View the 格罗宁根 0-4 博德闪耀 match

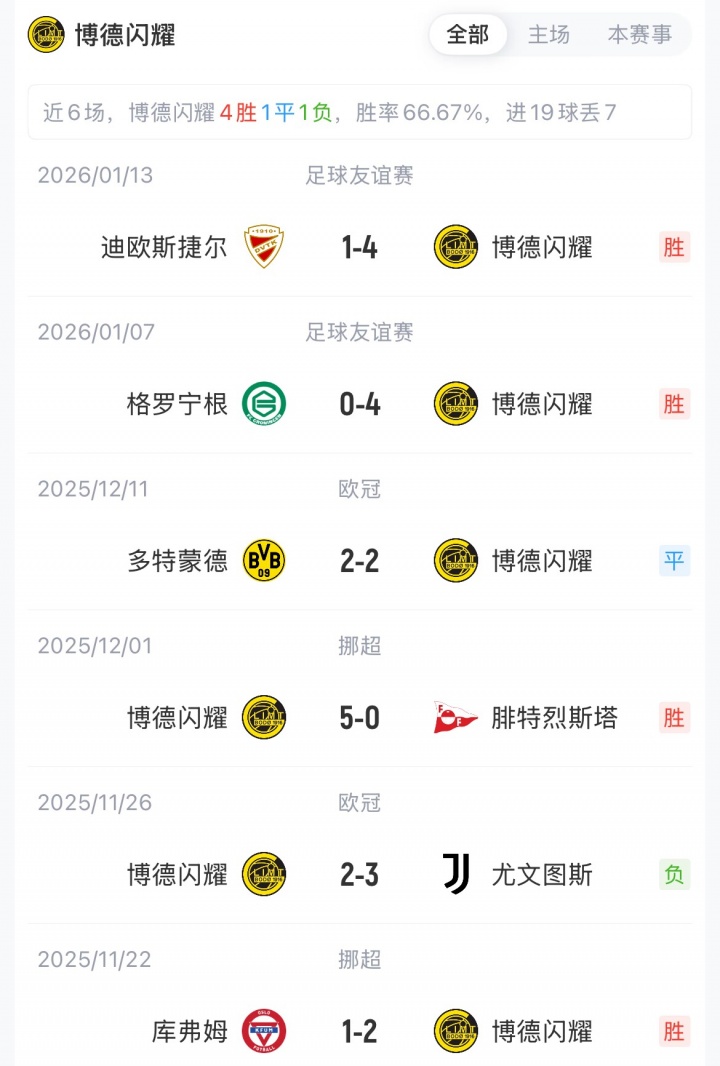pyautogui.click(x=360, y=404)
